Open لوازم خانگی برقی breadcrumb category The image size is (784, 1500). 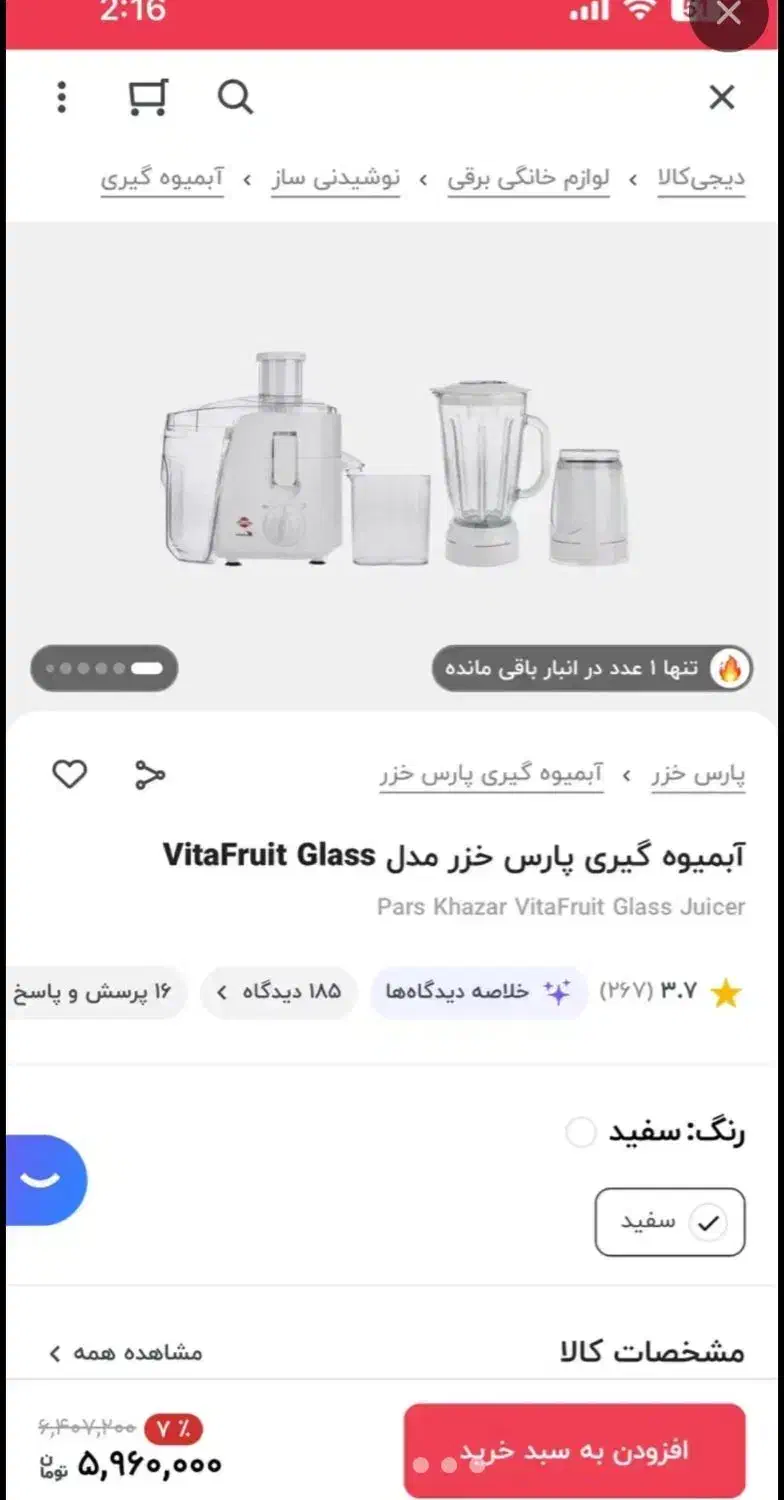[529, 178]
